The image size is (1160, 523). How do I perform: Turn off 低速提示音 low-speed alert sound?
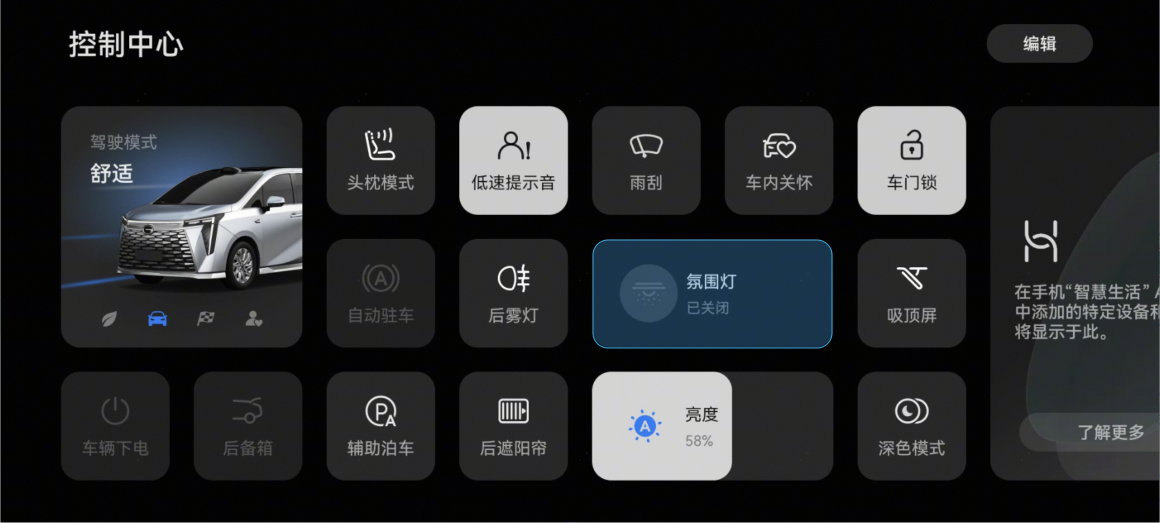point(513,160)
